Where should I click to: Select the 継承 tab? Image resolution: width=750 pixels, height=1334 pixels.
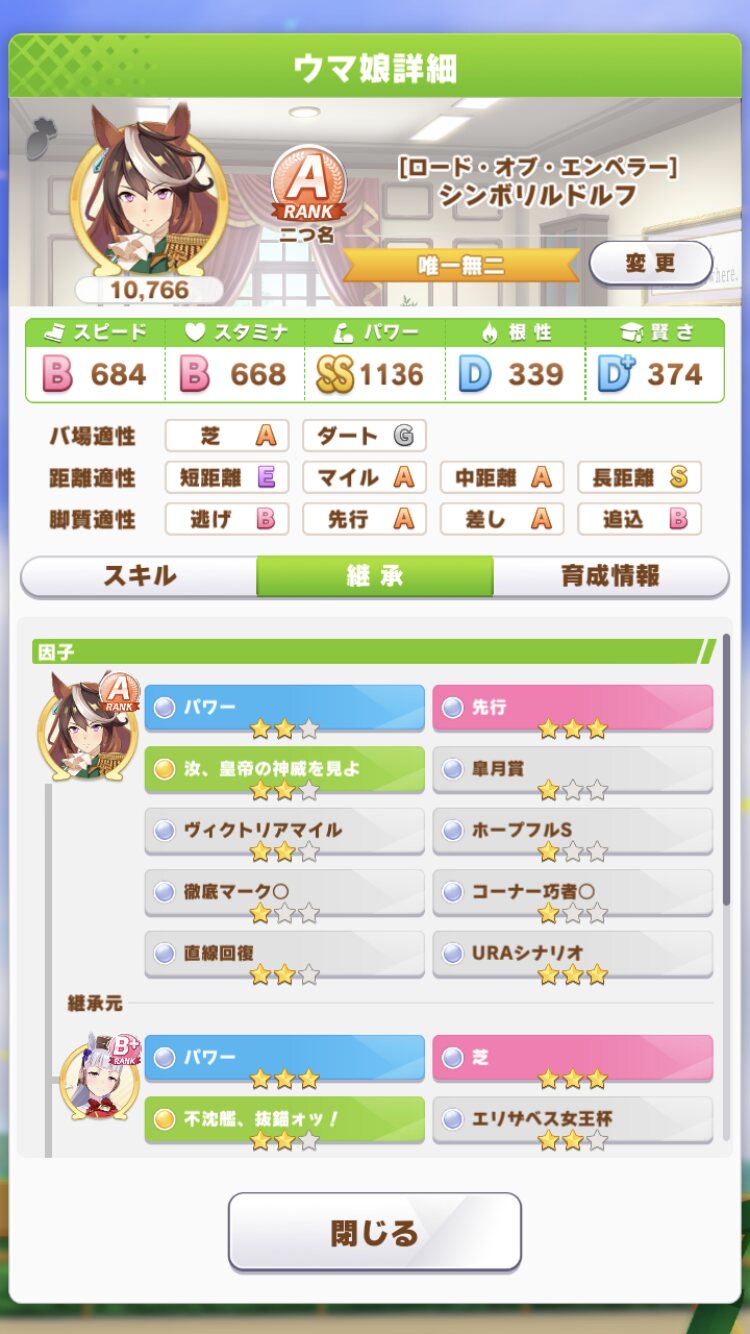point(375,576)
